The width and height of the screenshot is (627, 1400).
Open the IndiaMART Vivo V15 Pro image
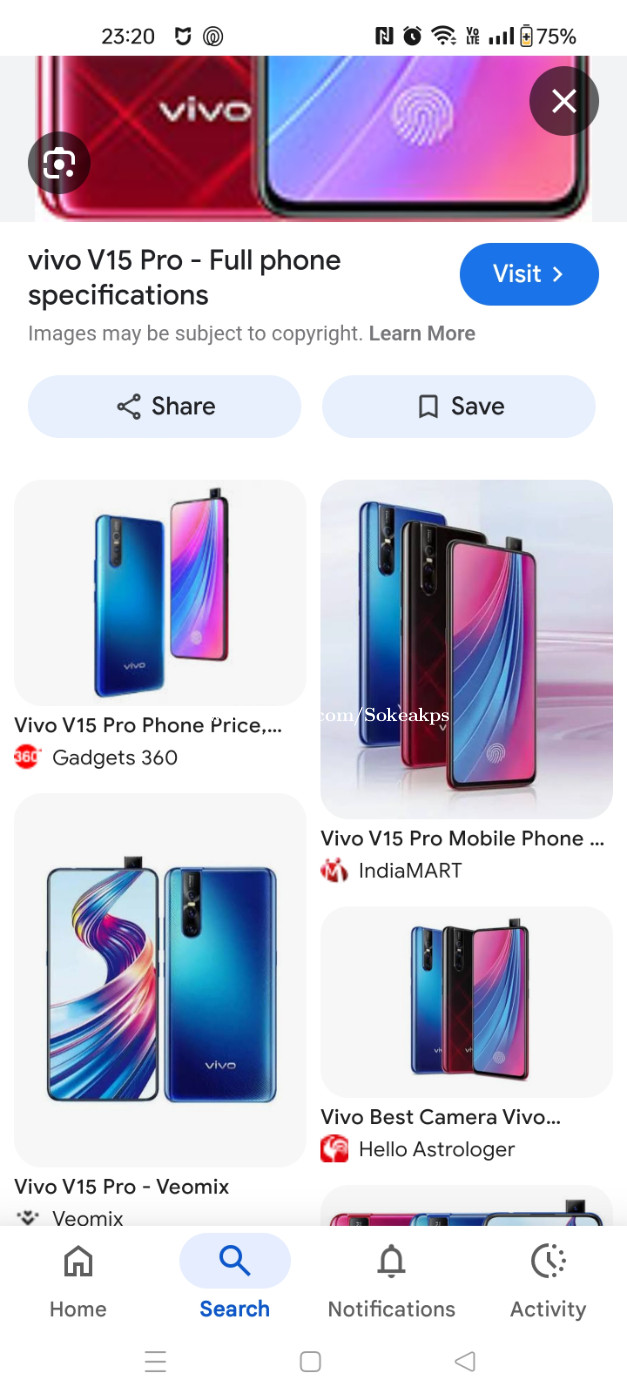pos(466,650)
